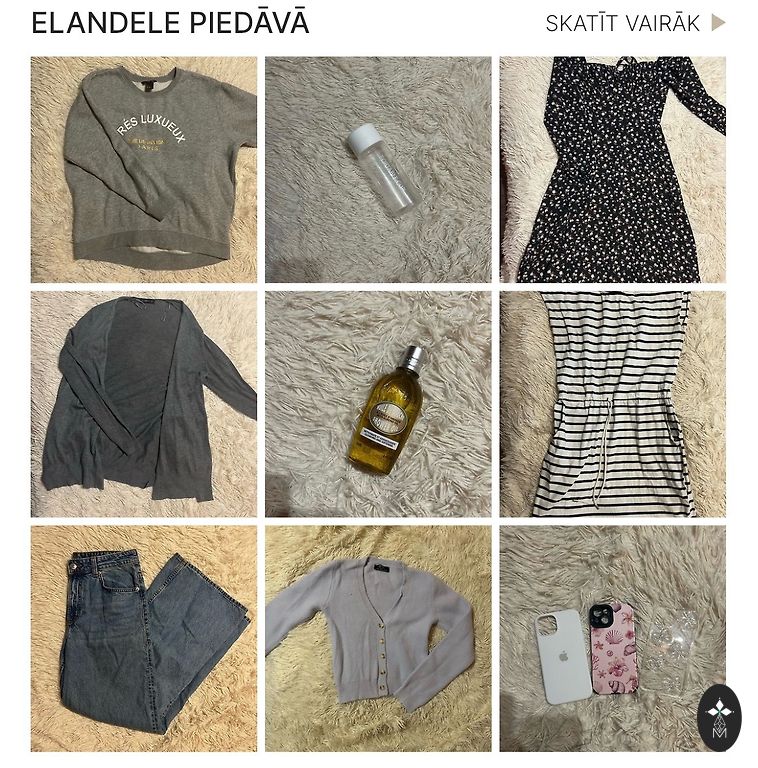Open the SKATĪT VAIRĀK link
Screen dimensions: 758x768
point(634,23)
